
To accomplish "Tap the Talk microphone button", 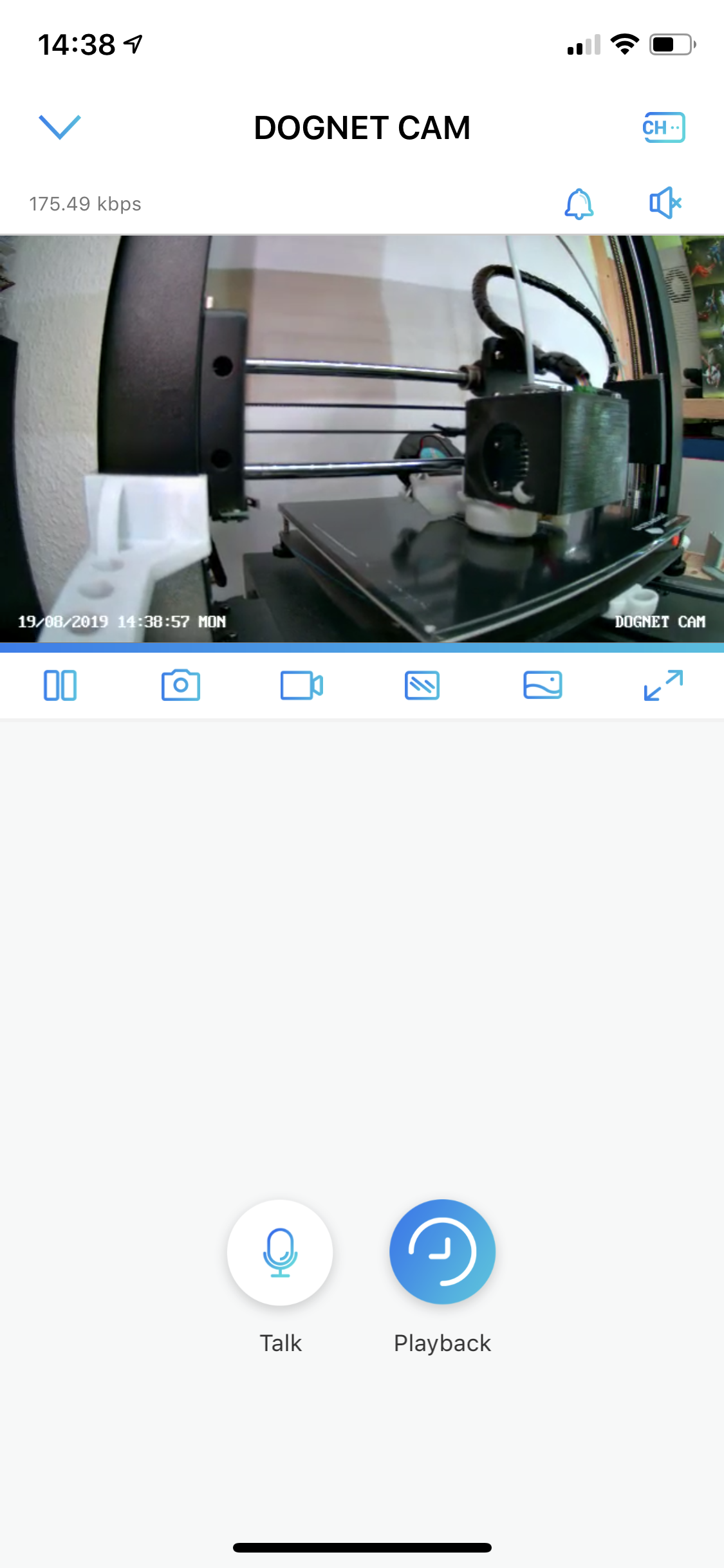I will 280,1252.
